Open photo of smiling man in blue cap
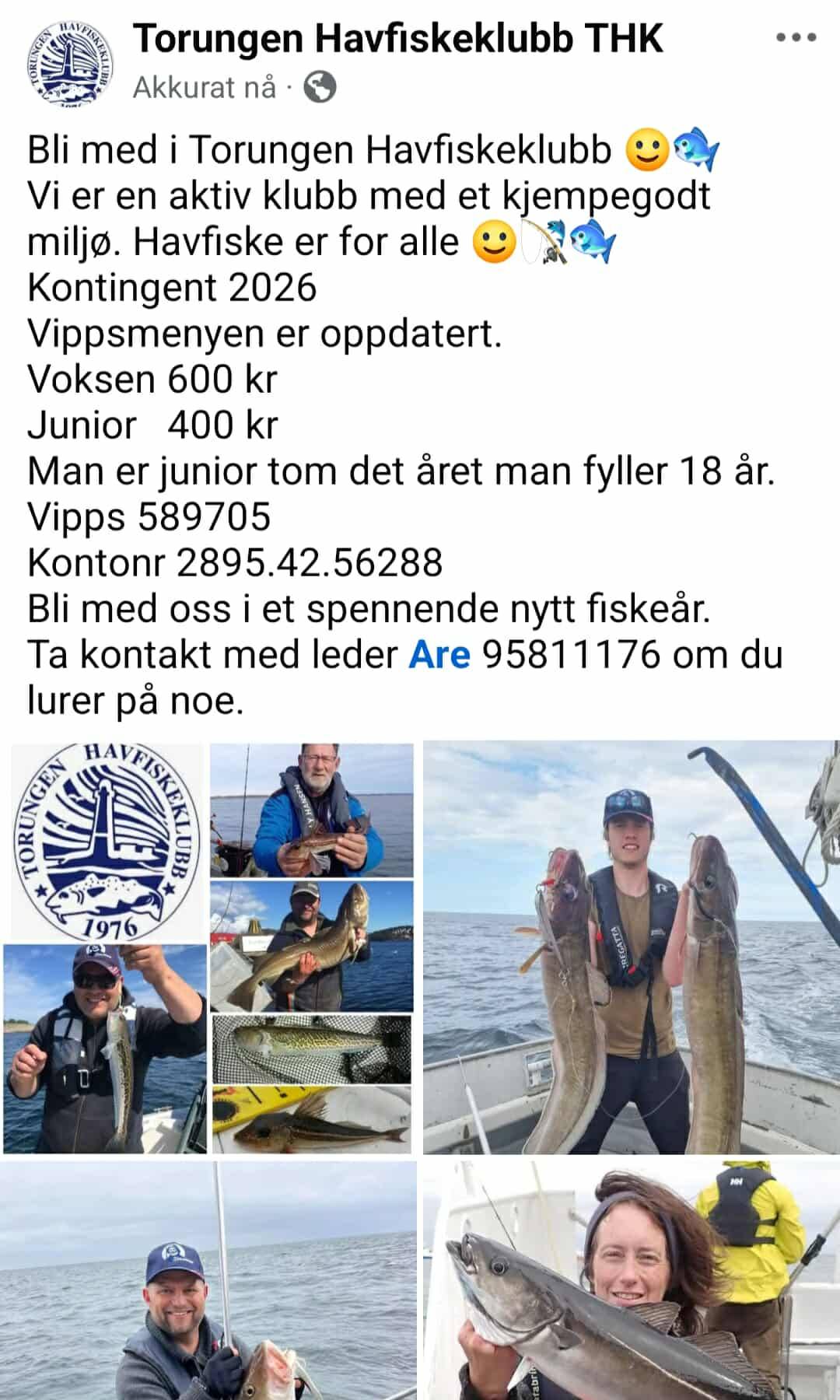 pyautogui.click(x=208, y=1281)
